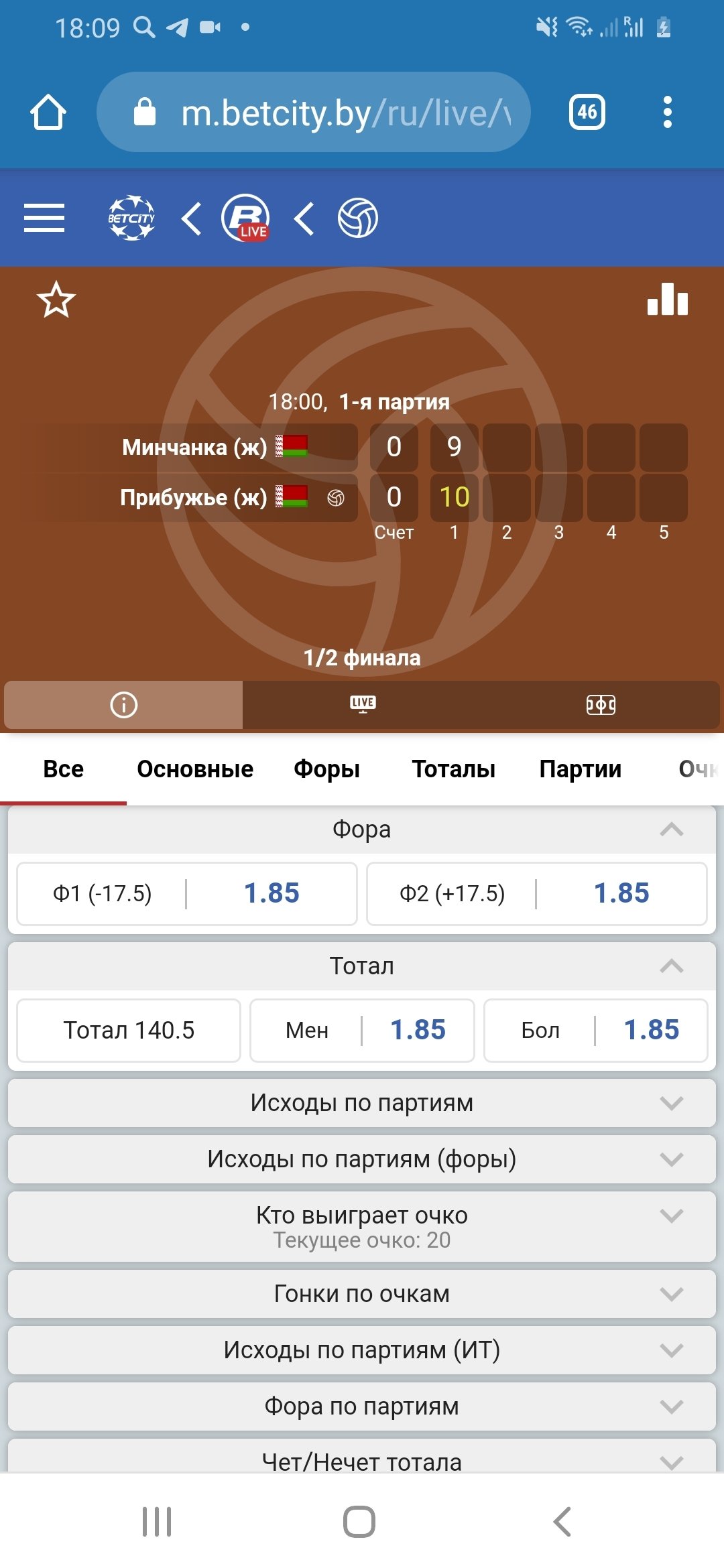
Task: Open match statistics bar chart icon
Action: click(x=667, y=300)
